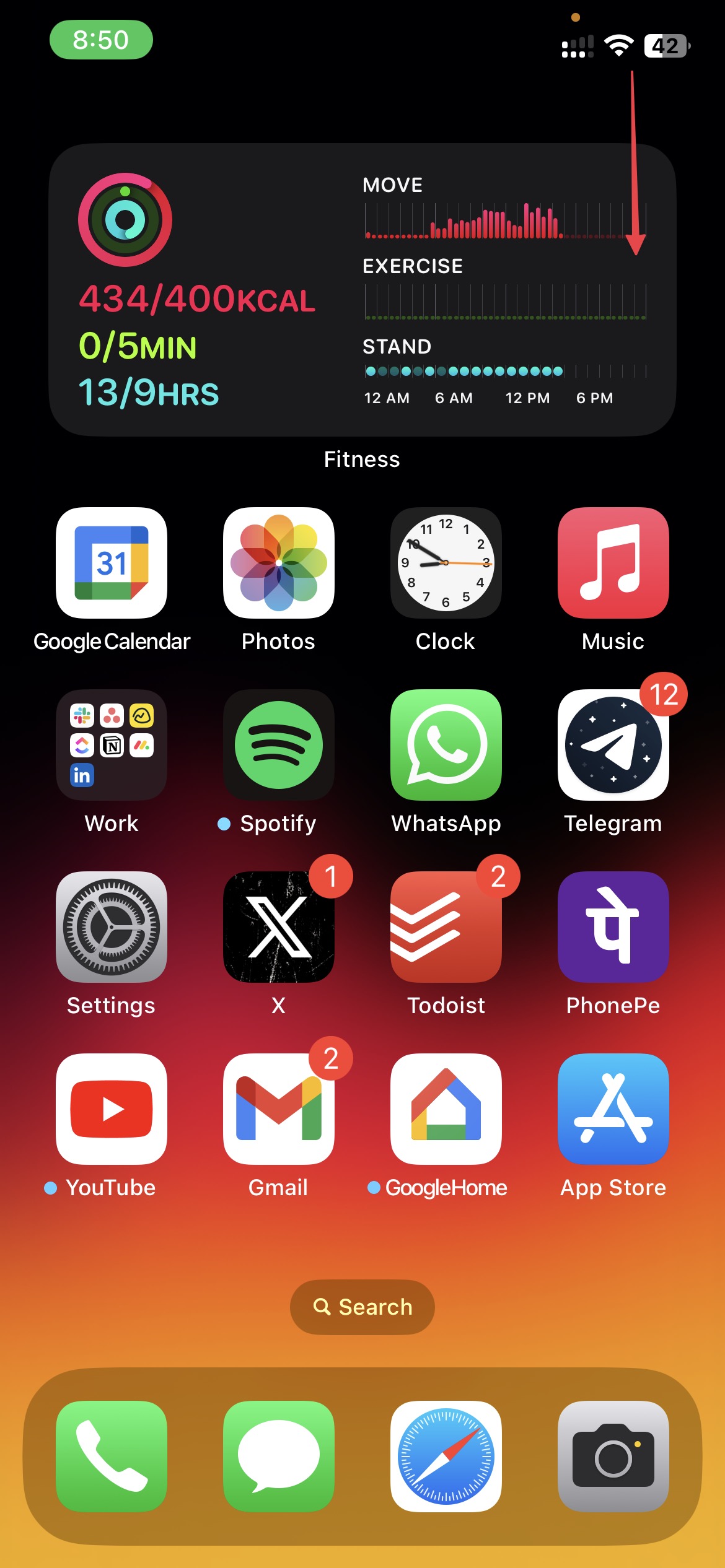Launch Spotify
Screen dimensions: 725x1568
pos(279,745)
